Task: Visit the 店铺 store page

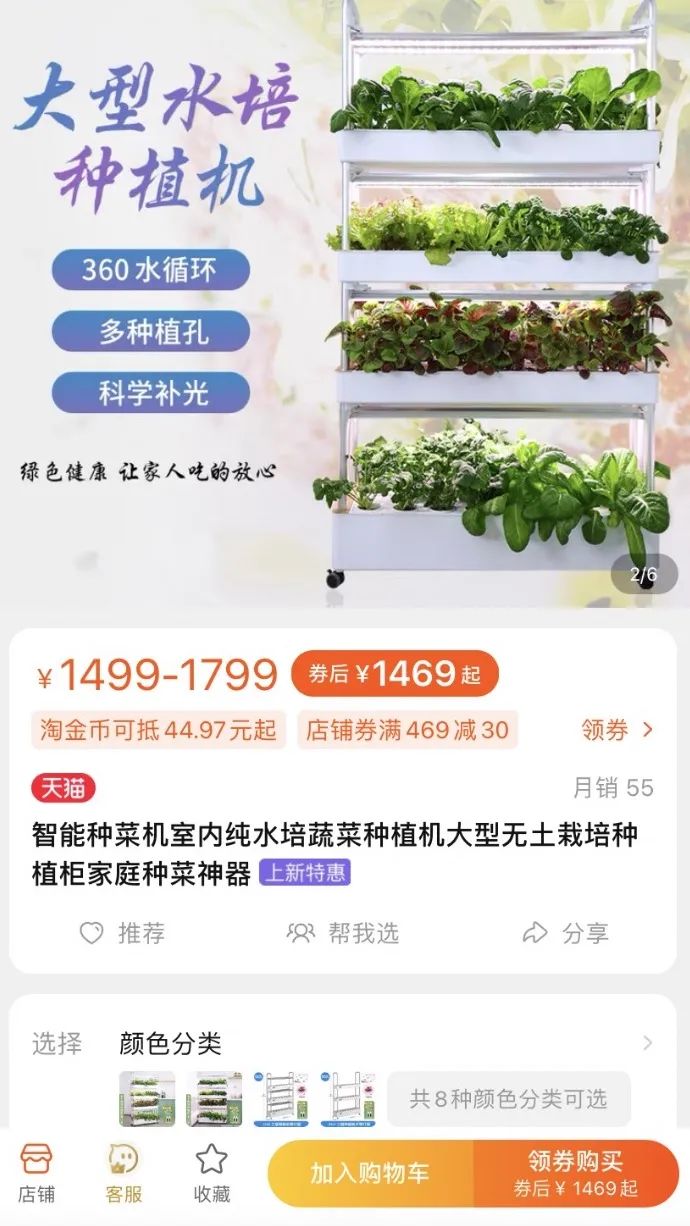Action: [x=36, y=1174]
